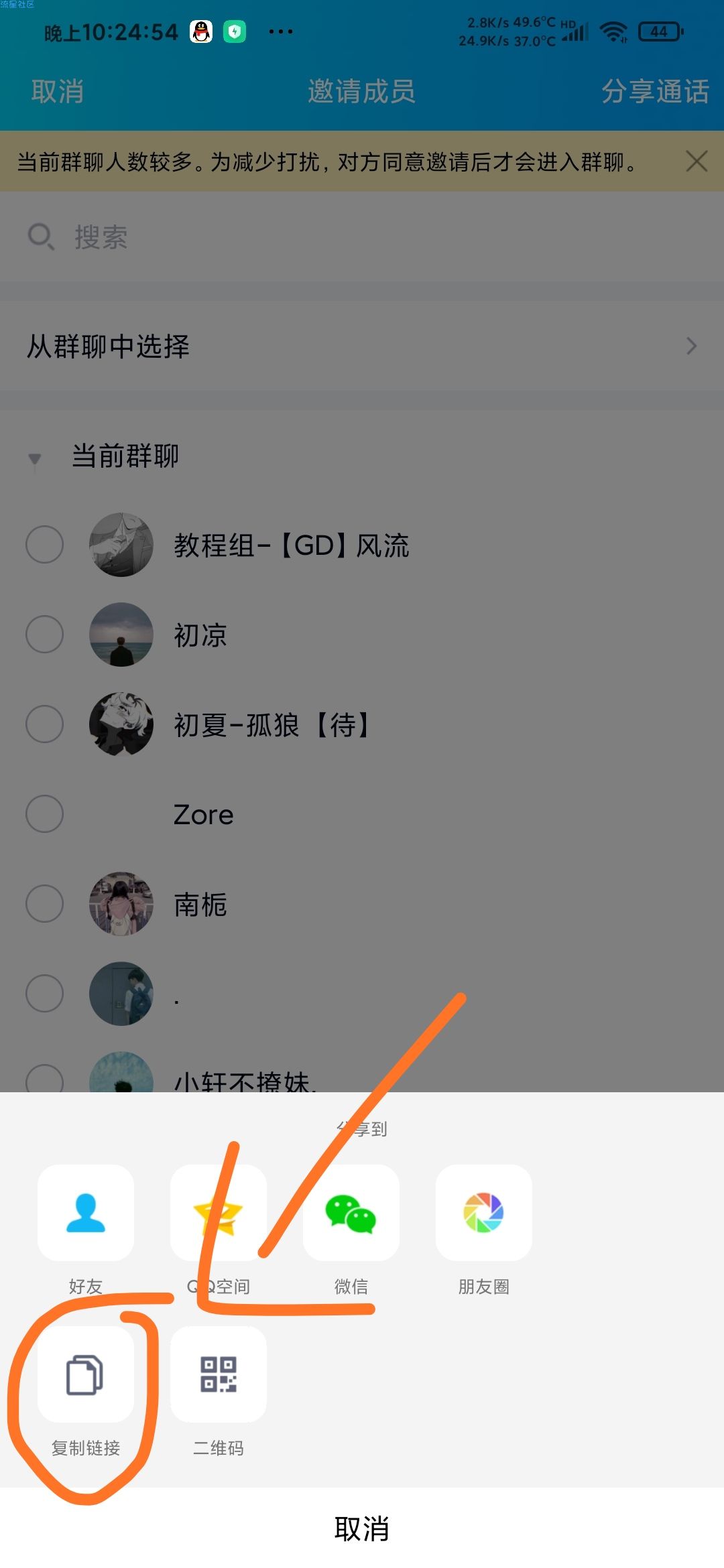This screenshot has height=1568, width=724.
Task: Open 从群聊中选择
Action: 362,346
